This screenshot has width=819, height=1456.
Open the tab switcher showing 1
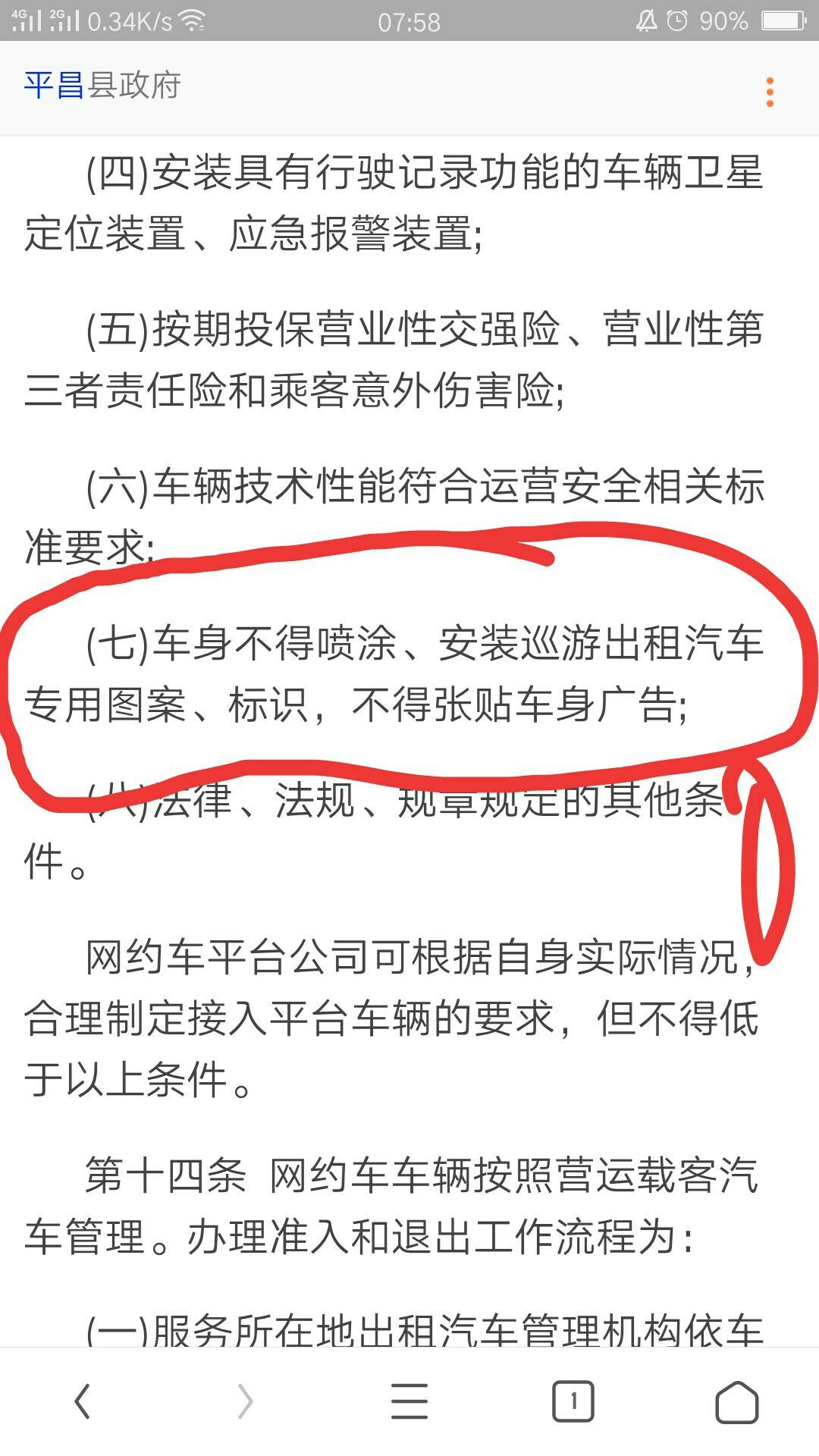(x=573, y=1401)
